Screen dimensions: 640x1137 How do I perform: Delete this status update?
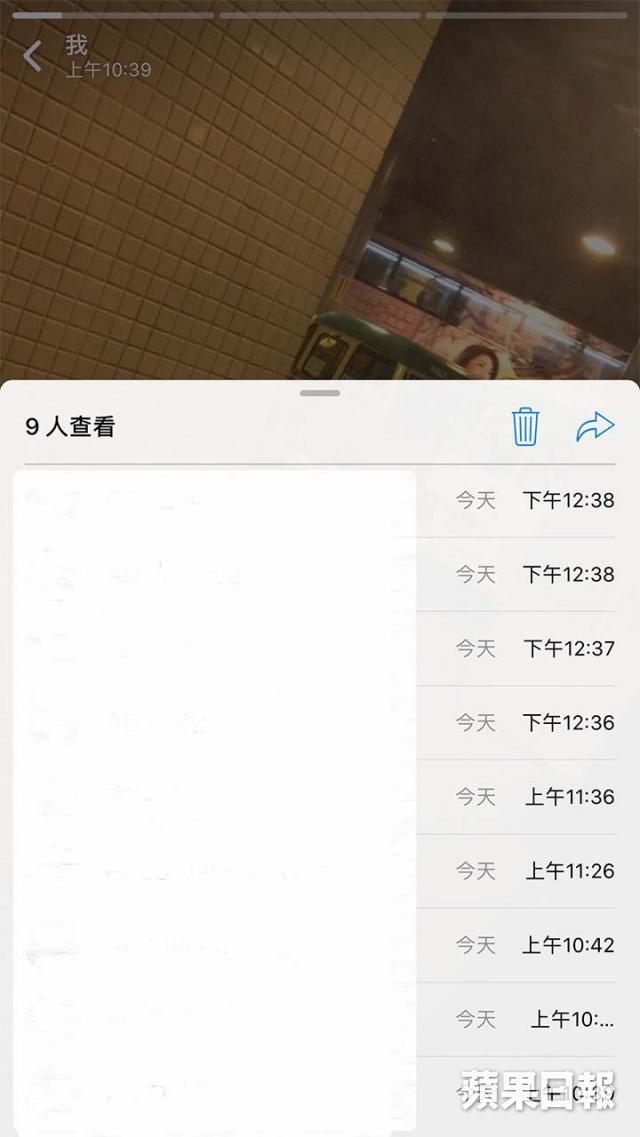525,427
